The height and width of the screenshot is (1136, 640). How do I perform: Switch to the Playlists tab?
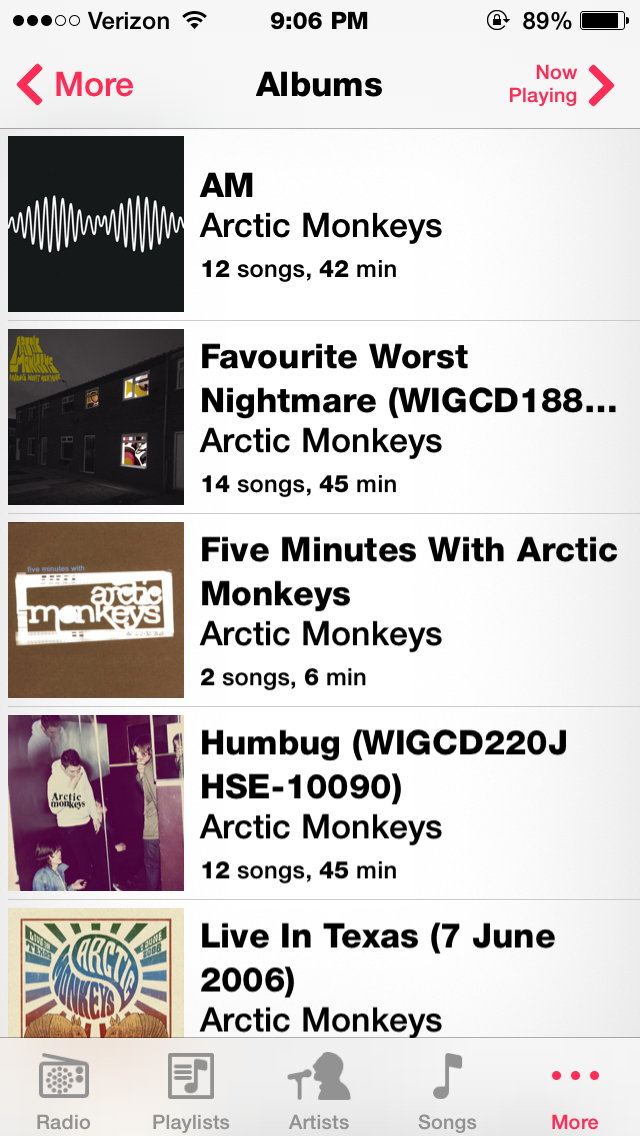tap(191, 1092)
